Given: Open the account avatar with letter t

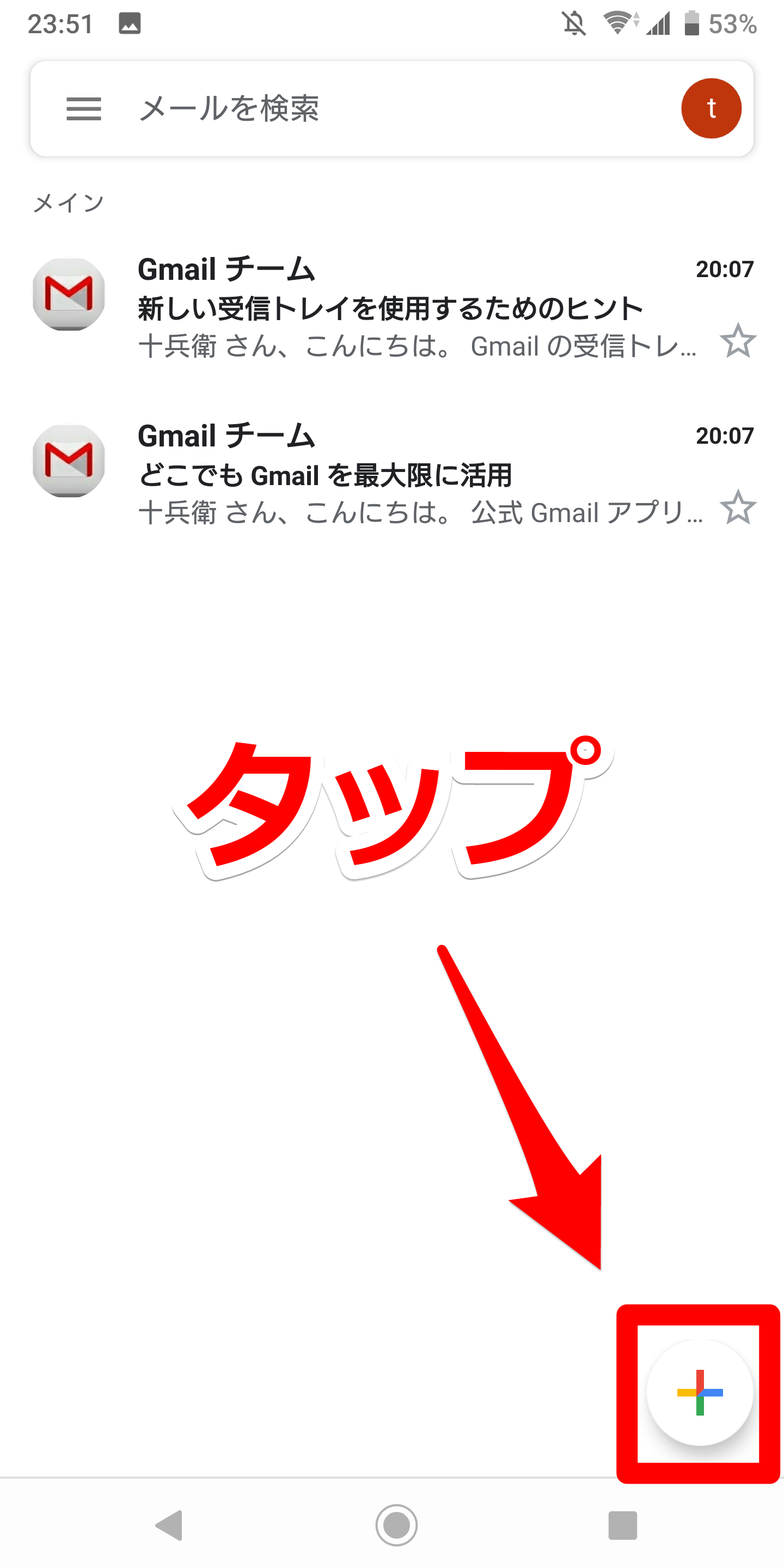Looking at the screenshot, I should coord(711,108).
